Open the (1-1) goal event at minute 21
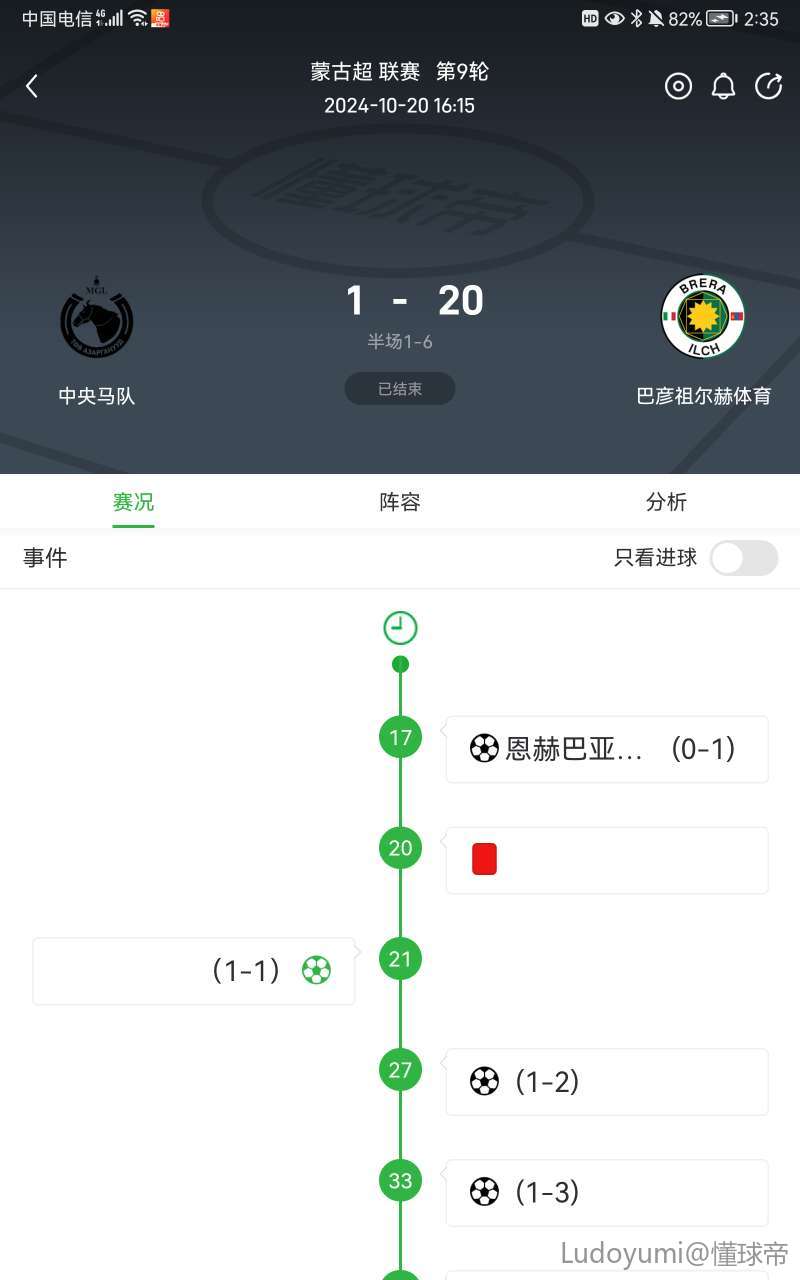800x1280 pixels. 194,971
